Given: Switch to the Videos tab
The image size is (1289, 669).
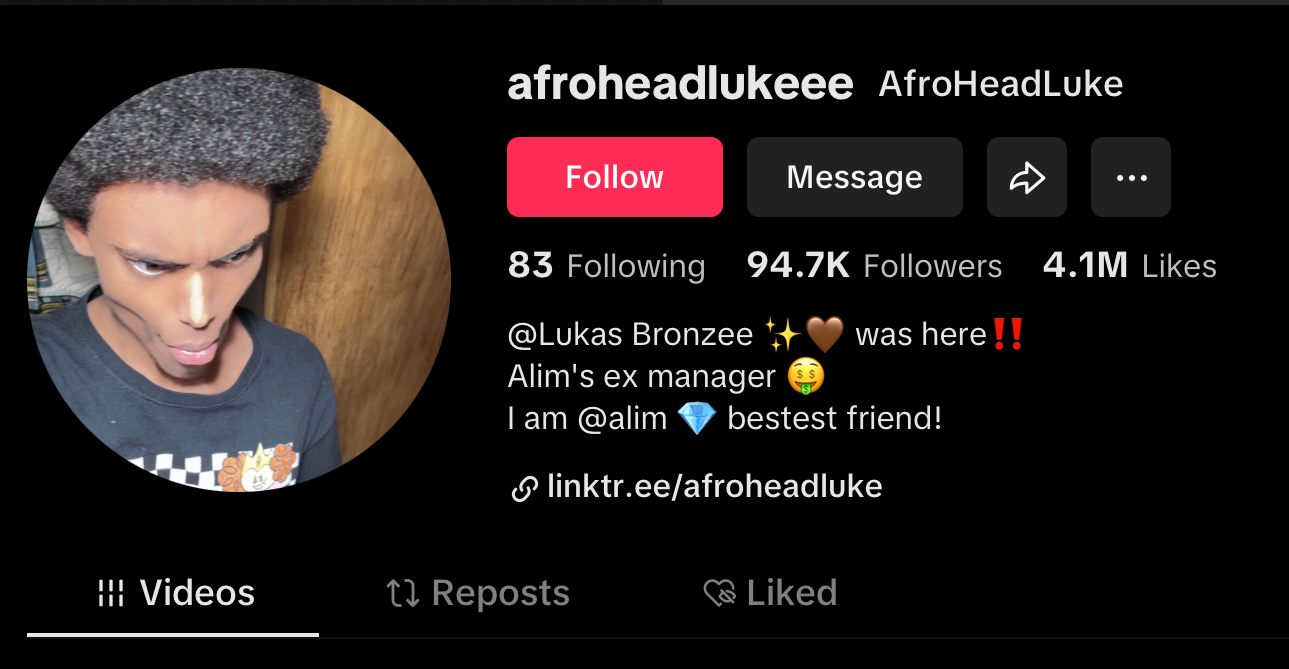Looking at the screenshot, I should [177, 593].
